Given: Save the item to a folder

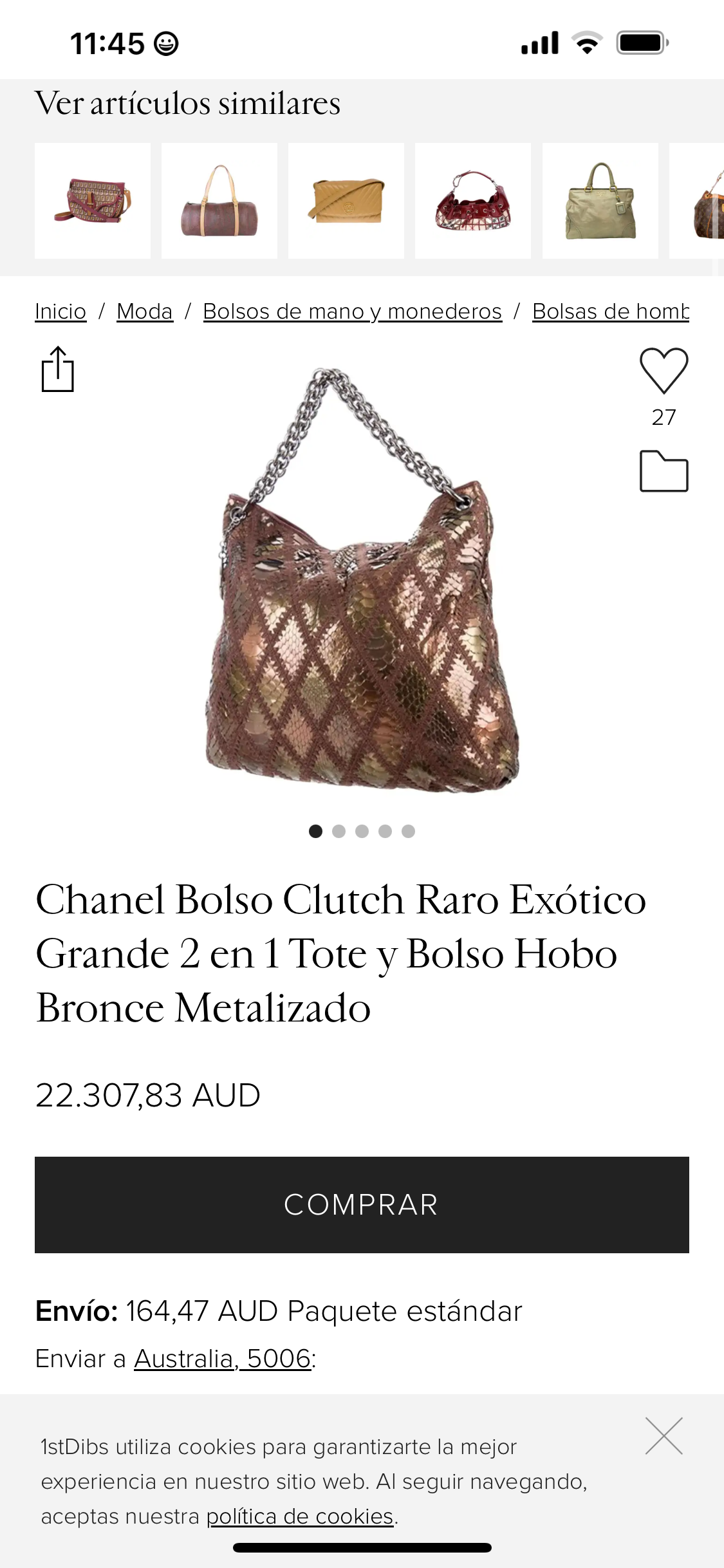Looking at the screenshot, I should 664,471.
